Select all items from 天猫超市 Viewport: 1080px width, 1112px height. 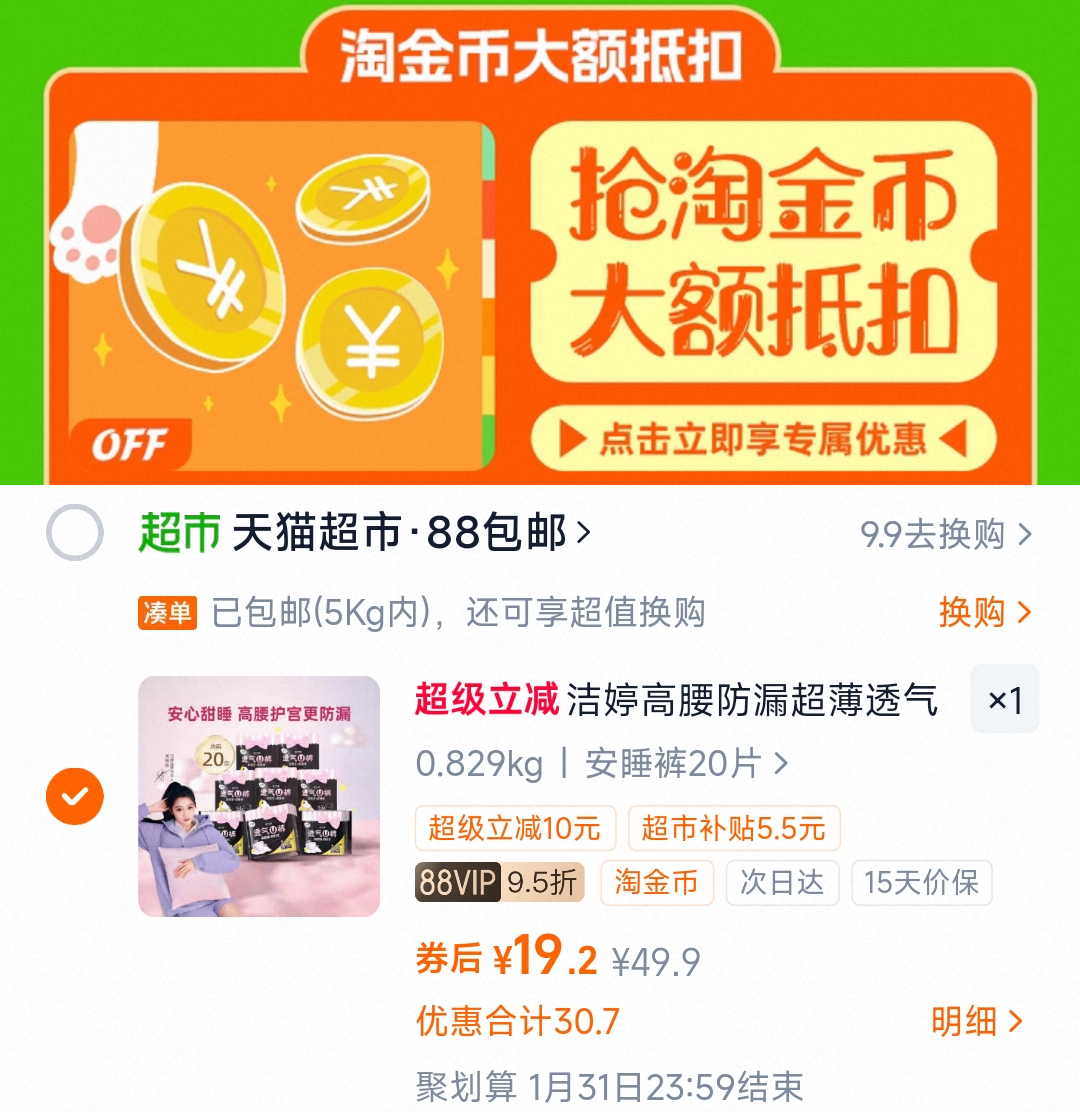(75, 533)
